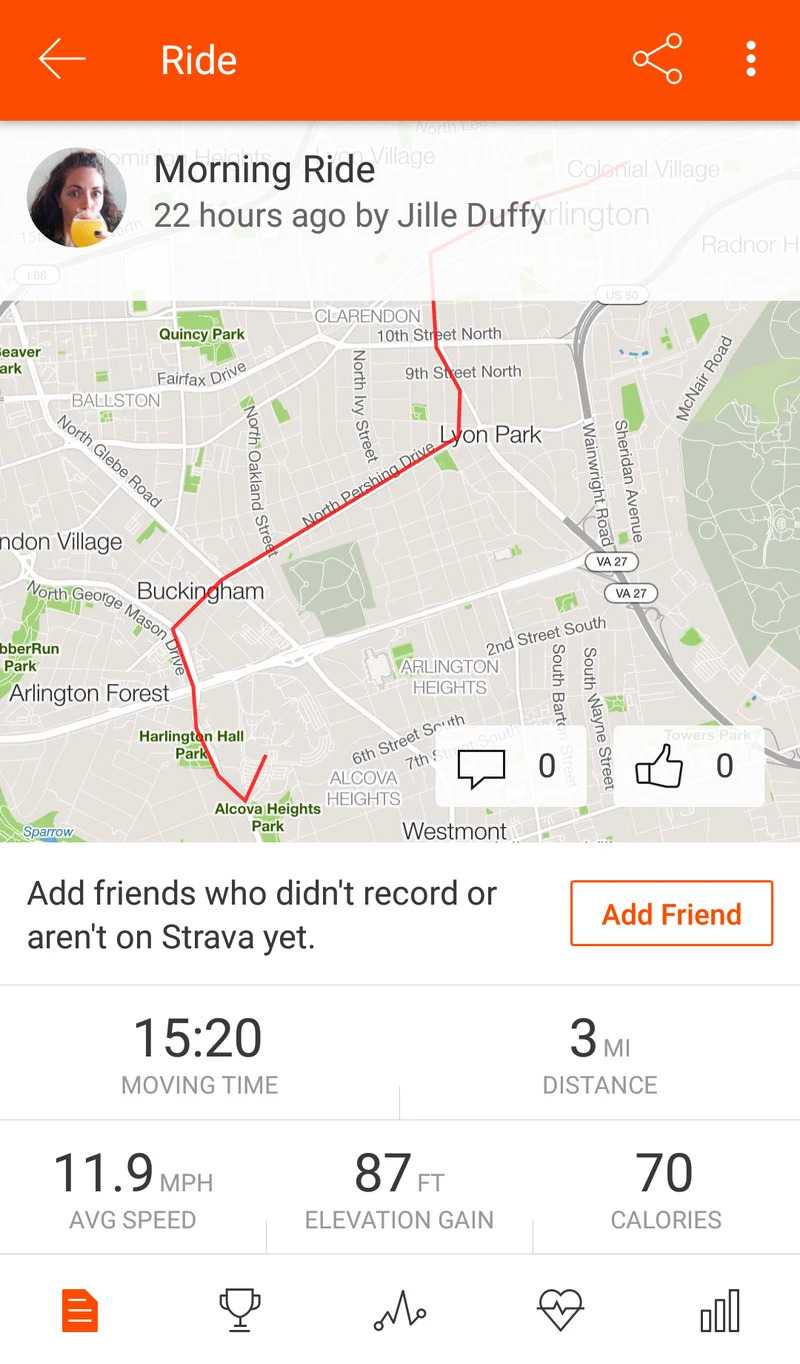Open the heart rate icon
800x1364 pixels.
click(x=560, y=1308)
